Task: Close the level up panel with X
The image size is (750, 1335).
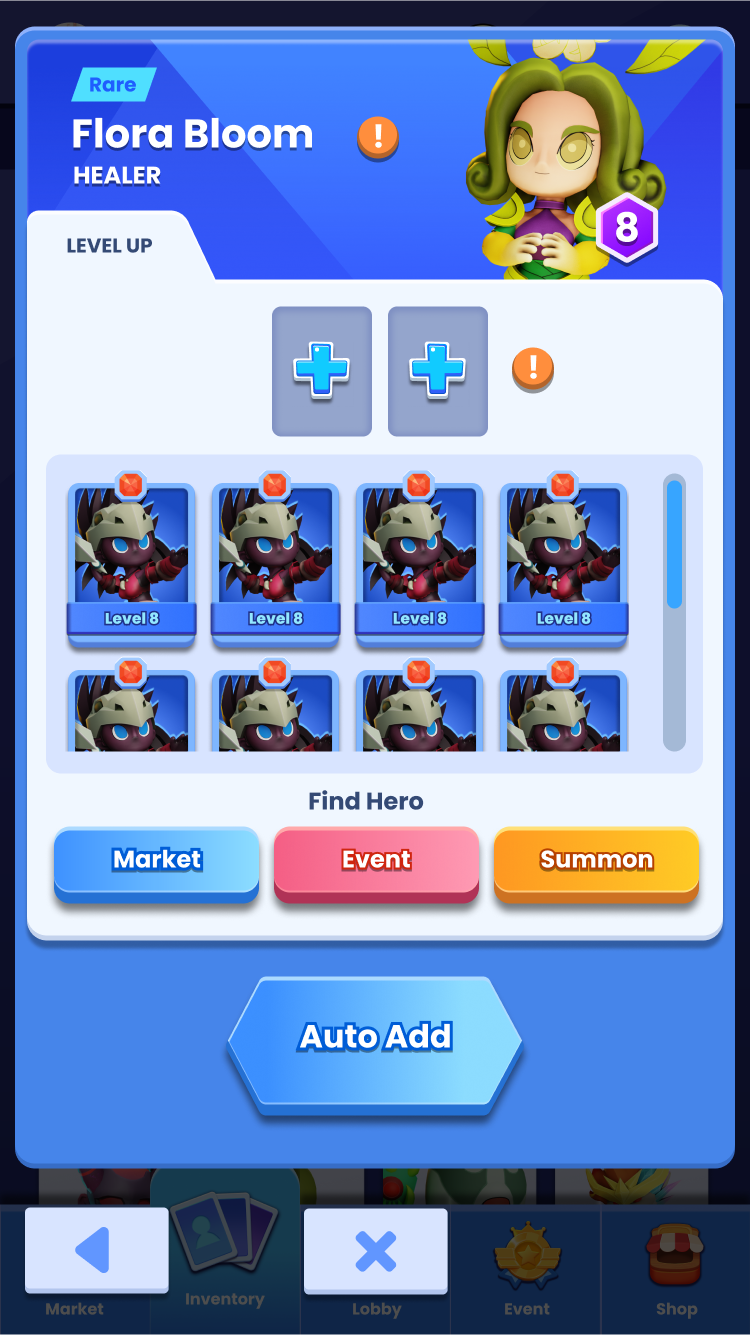Action: (x=376, y=1250)
